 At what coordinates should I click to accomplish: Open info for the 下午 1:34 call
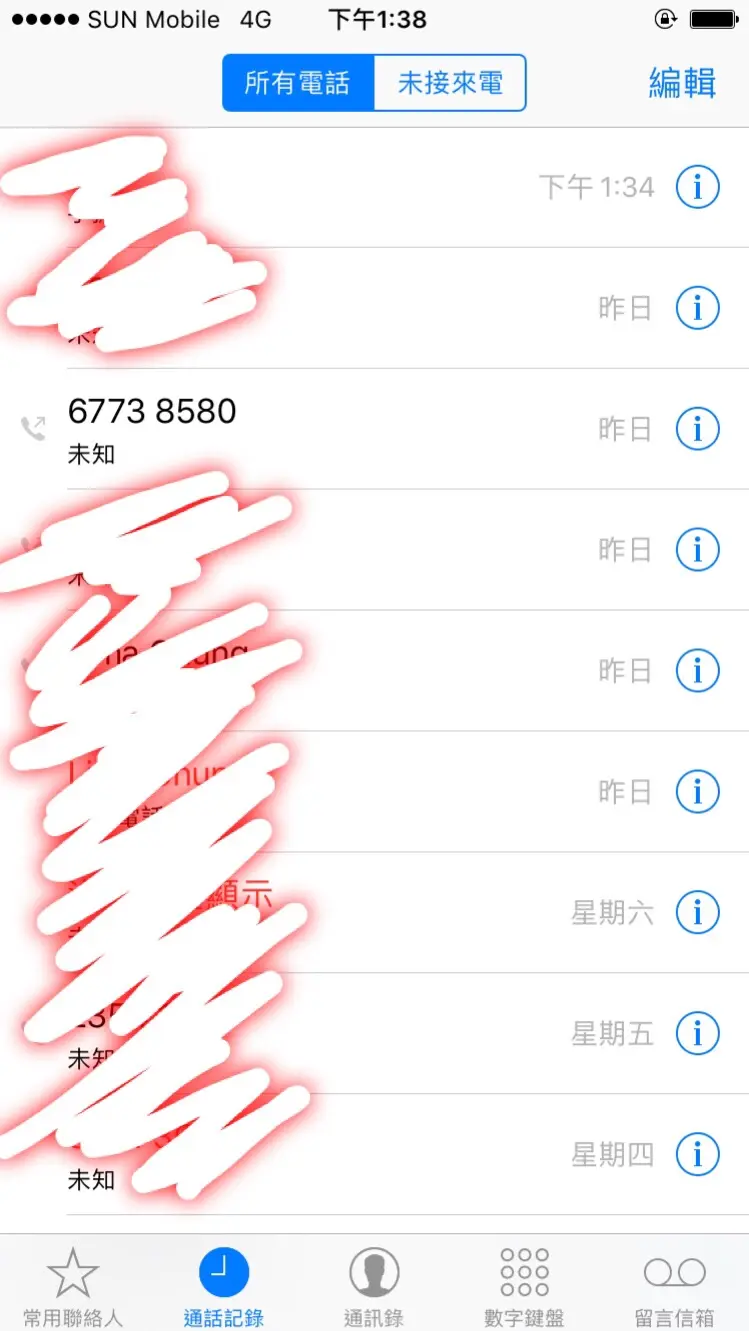tap(698, 187)
